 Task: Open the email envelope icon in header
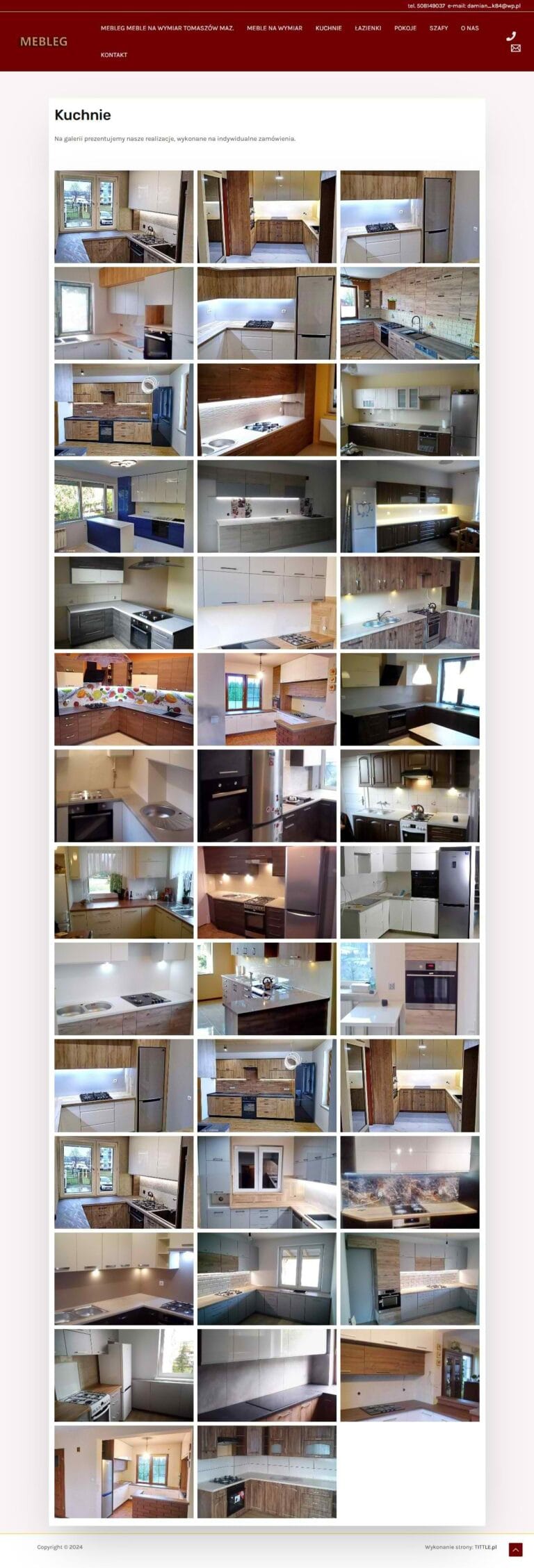click(x=515, y=49)
